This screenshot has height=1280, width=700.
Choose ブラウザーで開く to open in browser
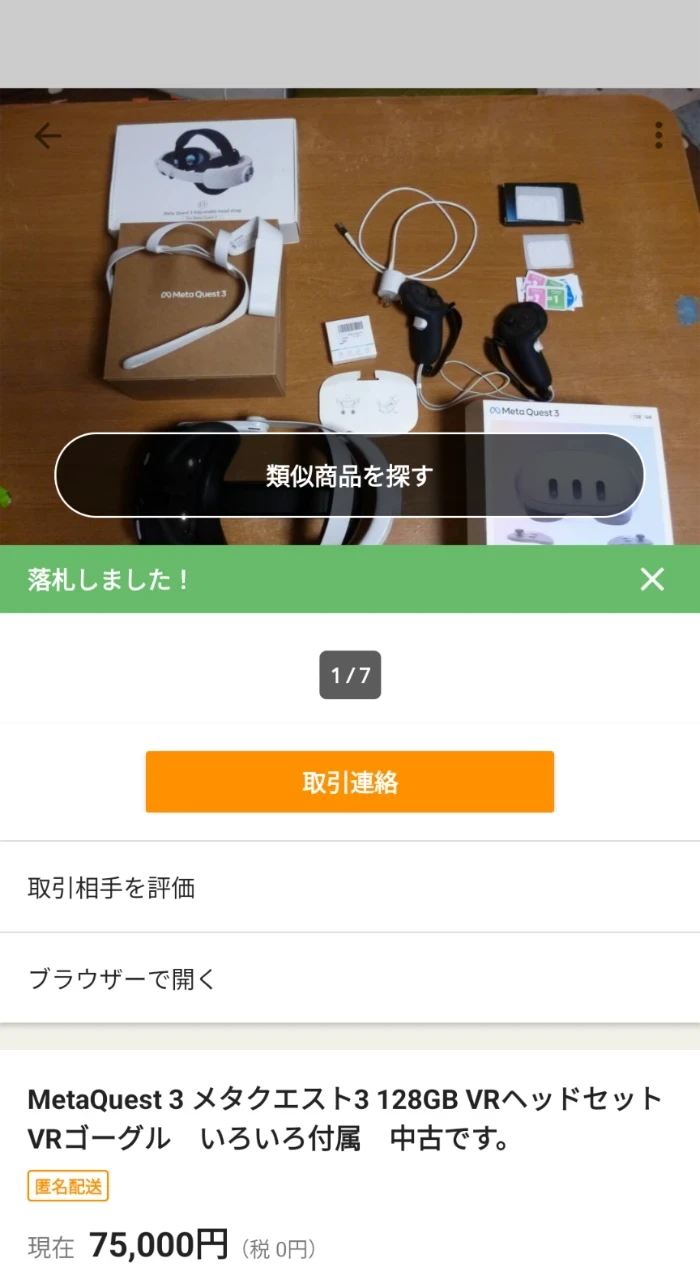[349, 978]
